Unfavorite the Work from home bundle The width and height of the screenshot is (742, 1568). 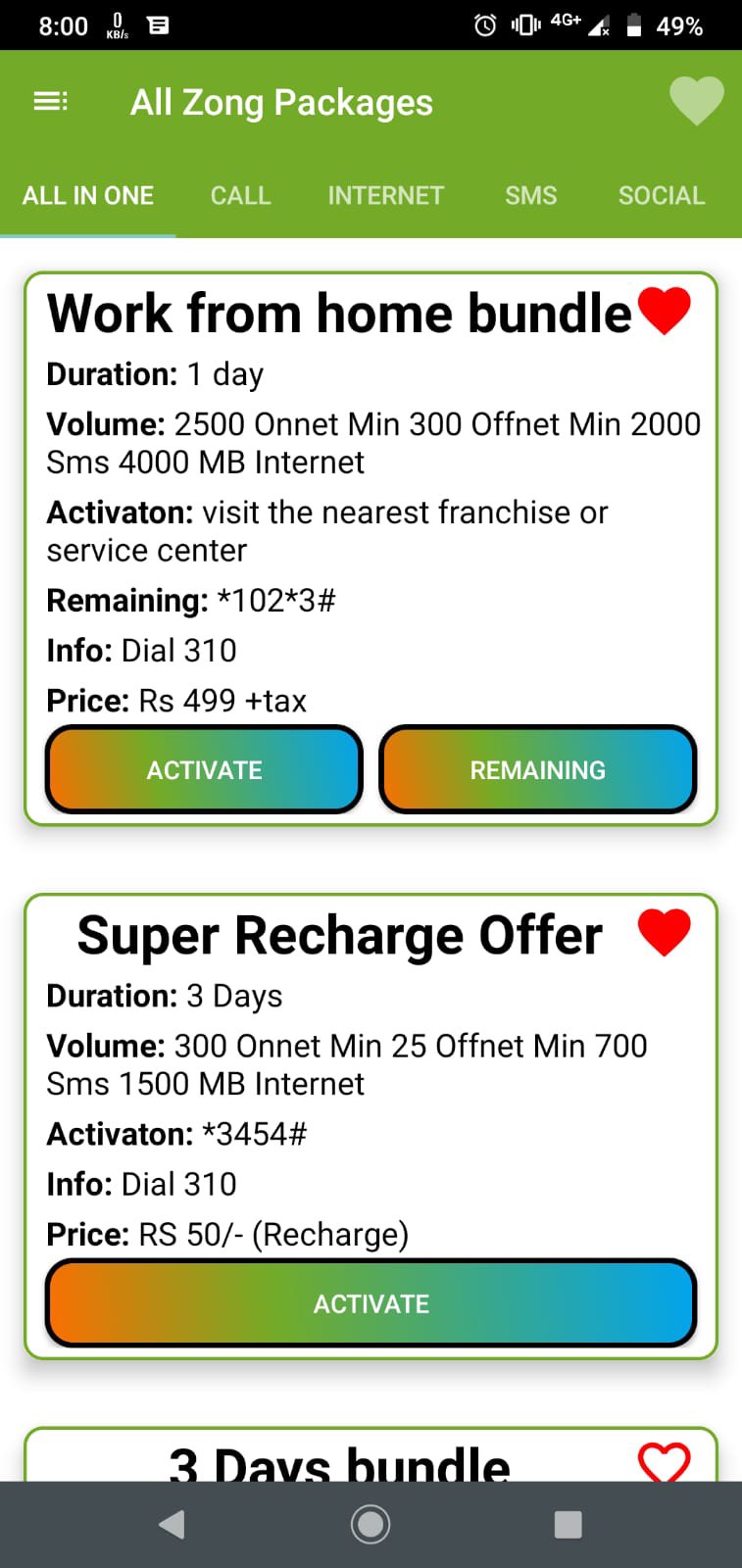pos(663,312)
